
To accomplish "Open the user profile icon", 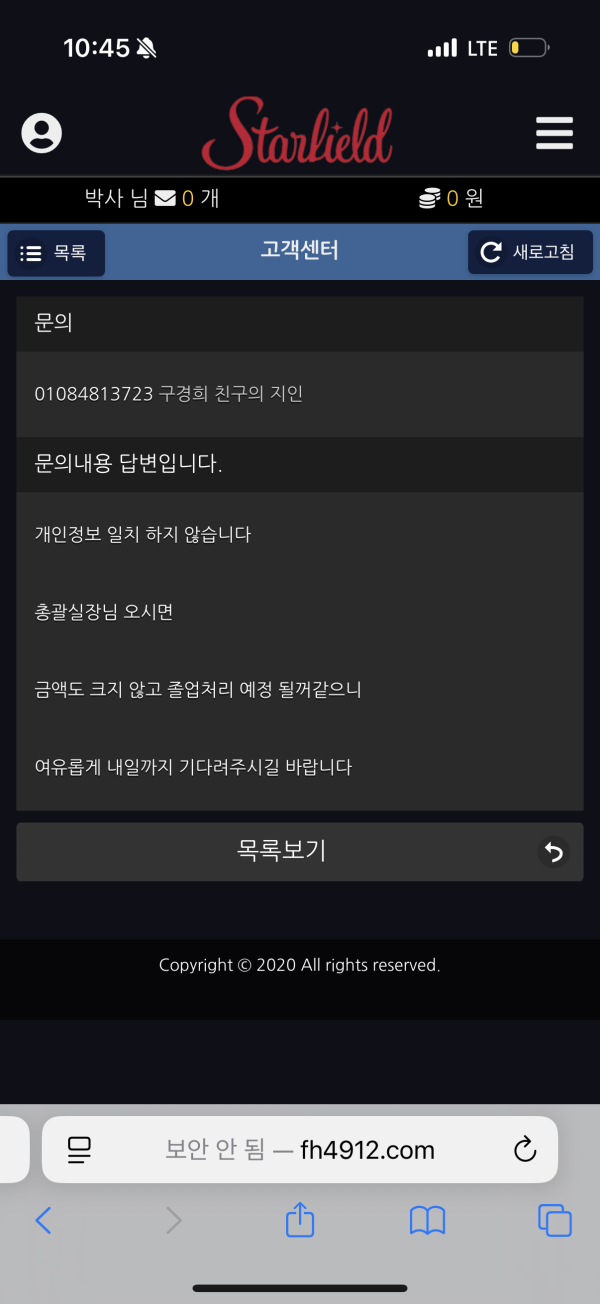I will pyautogui.click(x=42, y=133).
